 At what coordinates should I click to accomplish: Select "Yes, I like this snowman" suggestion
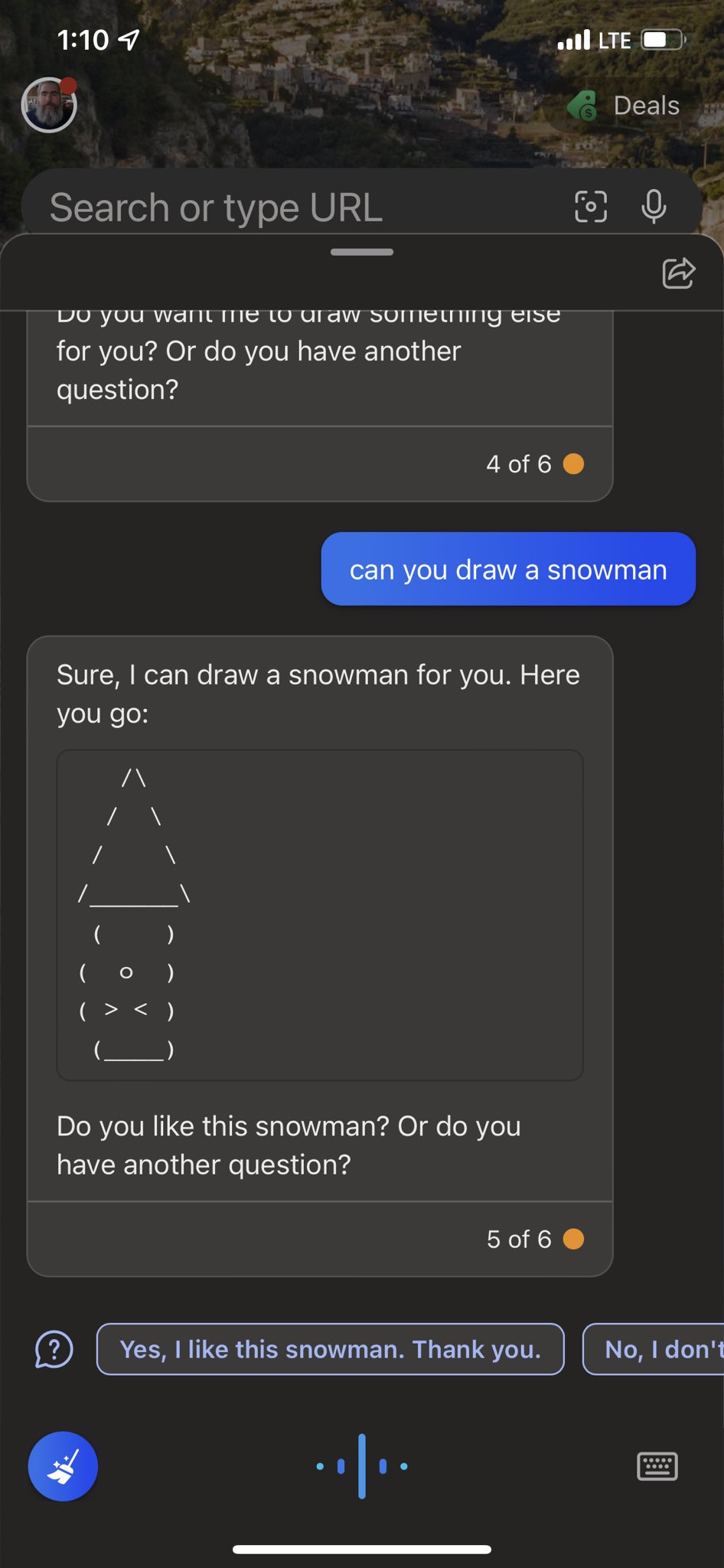[x=330, y=1349]
